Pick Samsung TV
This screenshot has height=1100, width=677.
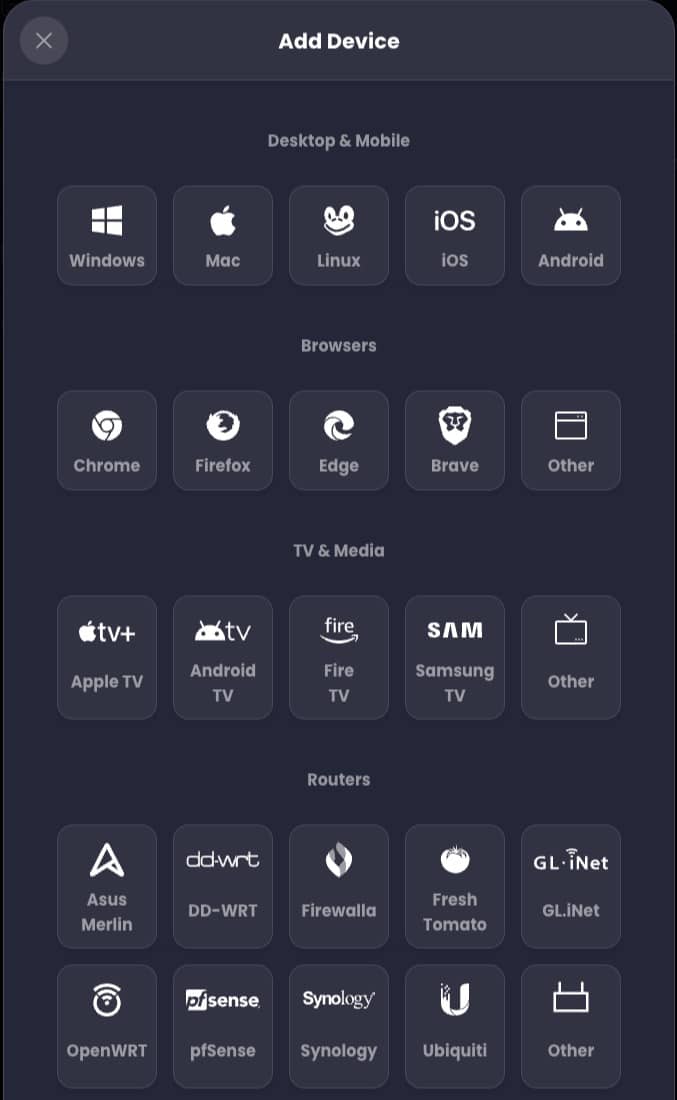tap(455, 657)
